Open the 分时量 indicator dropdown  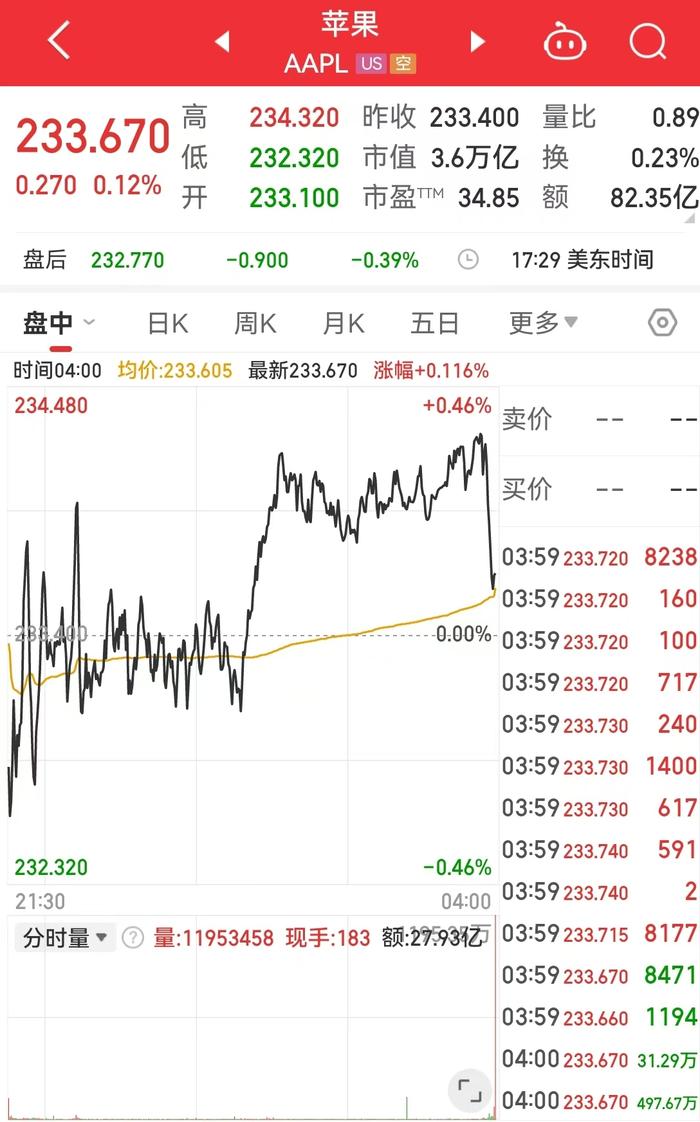64,937
